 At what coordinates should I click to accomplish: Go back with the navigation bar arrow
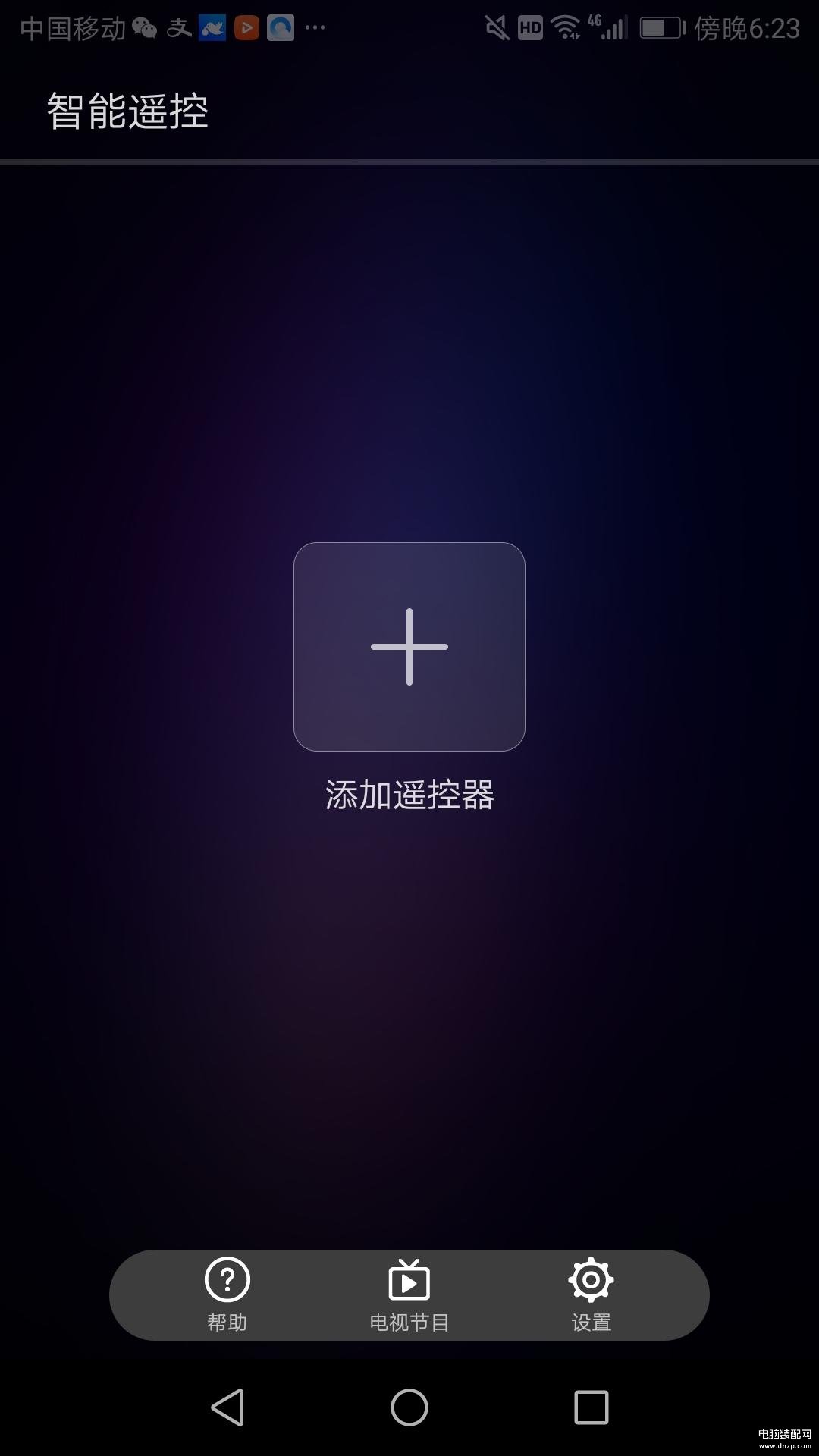227,1407
